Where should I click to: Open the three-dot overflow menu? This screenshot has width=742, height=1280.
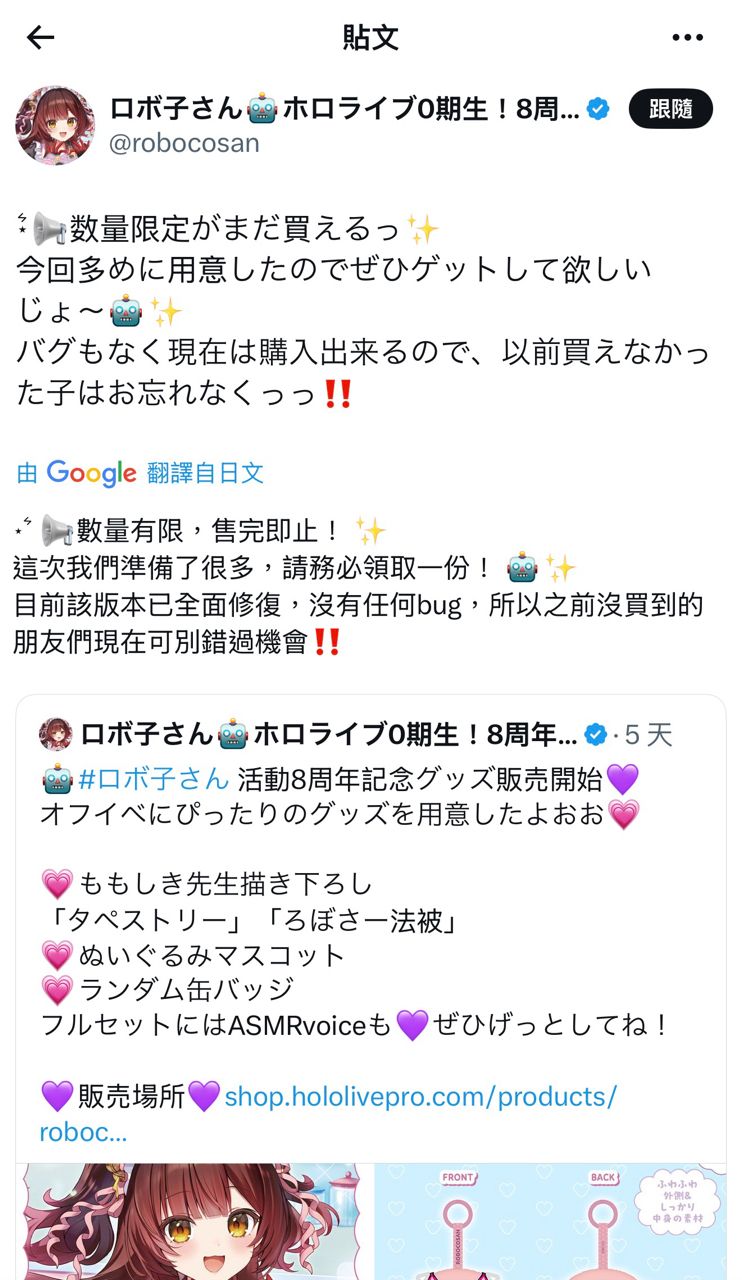687,38
